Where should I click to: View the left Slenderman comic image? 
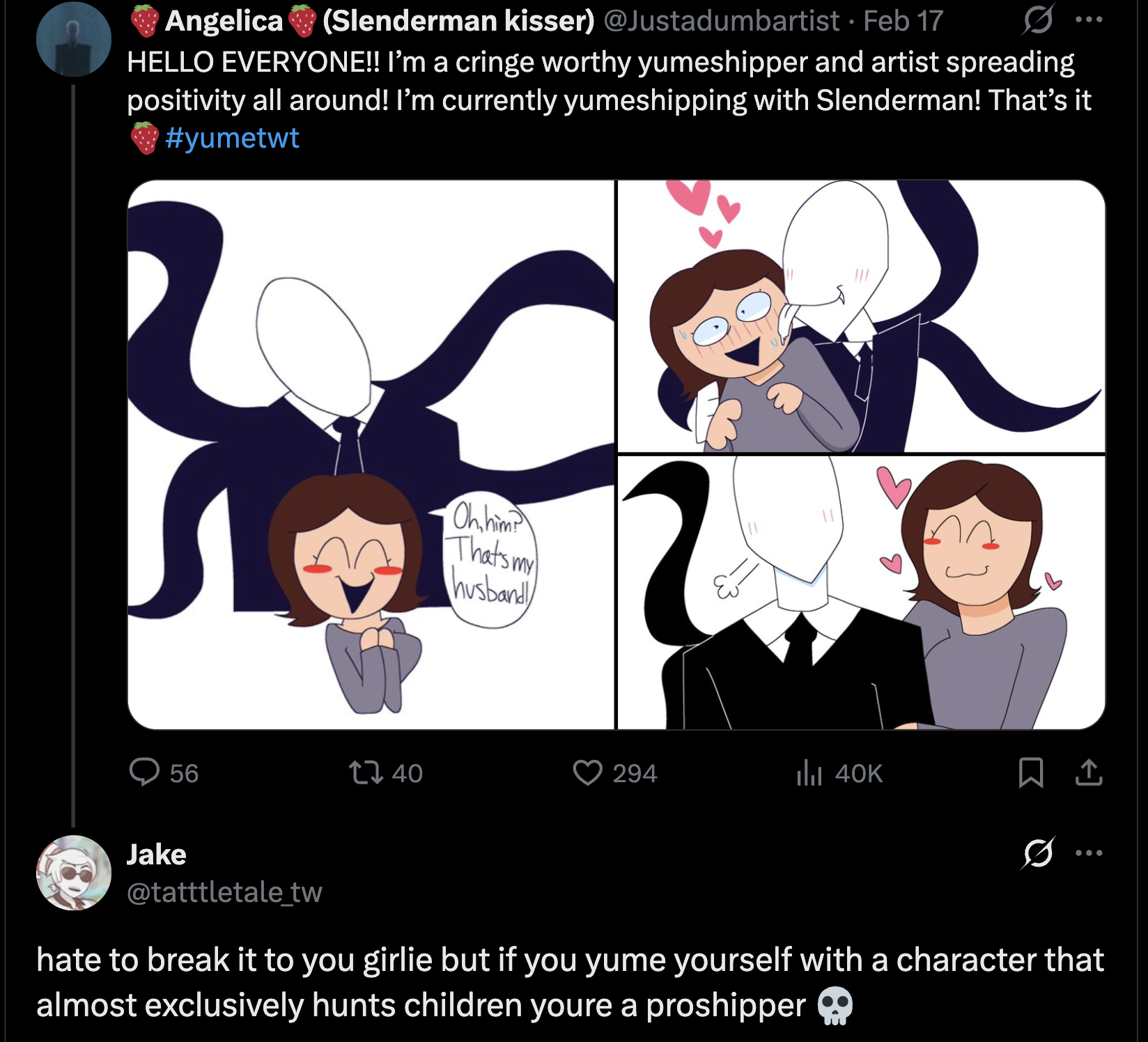pyautogui.click(x=371, y=454)
